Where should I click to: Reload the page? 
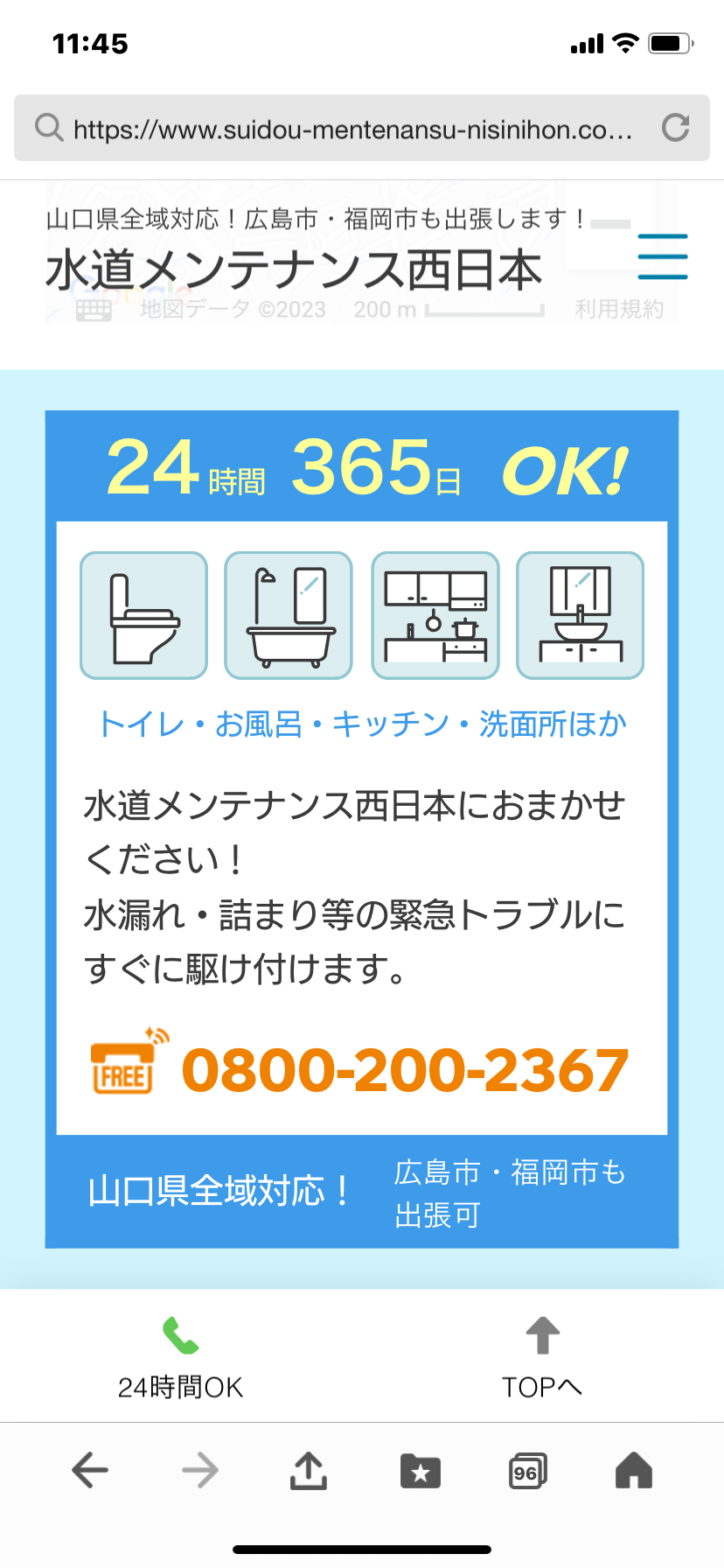(675, 128)
